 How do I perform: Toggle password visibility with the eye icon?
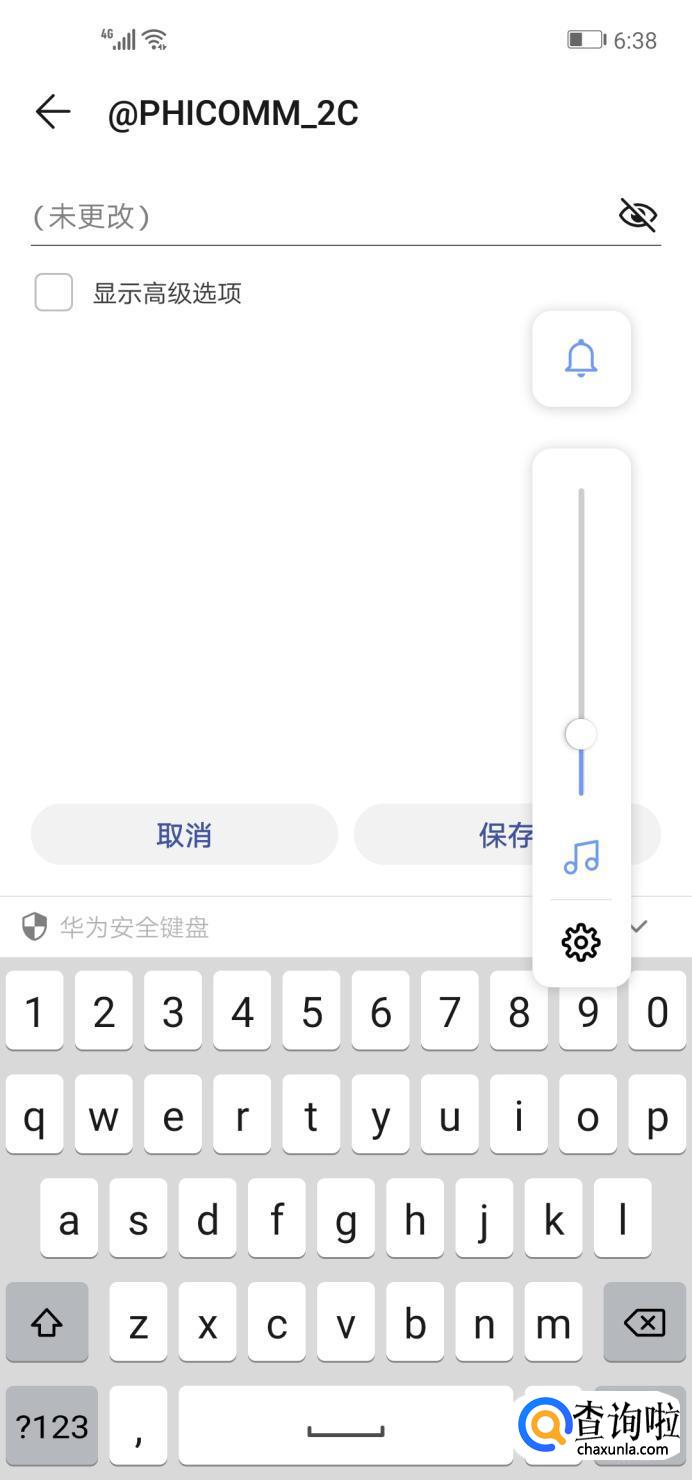point(637,215)
